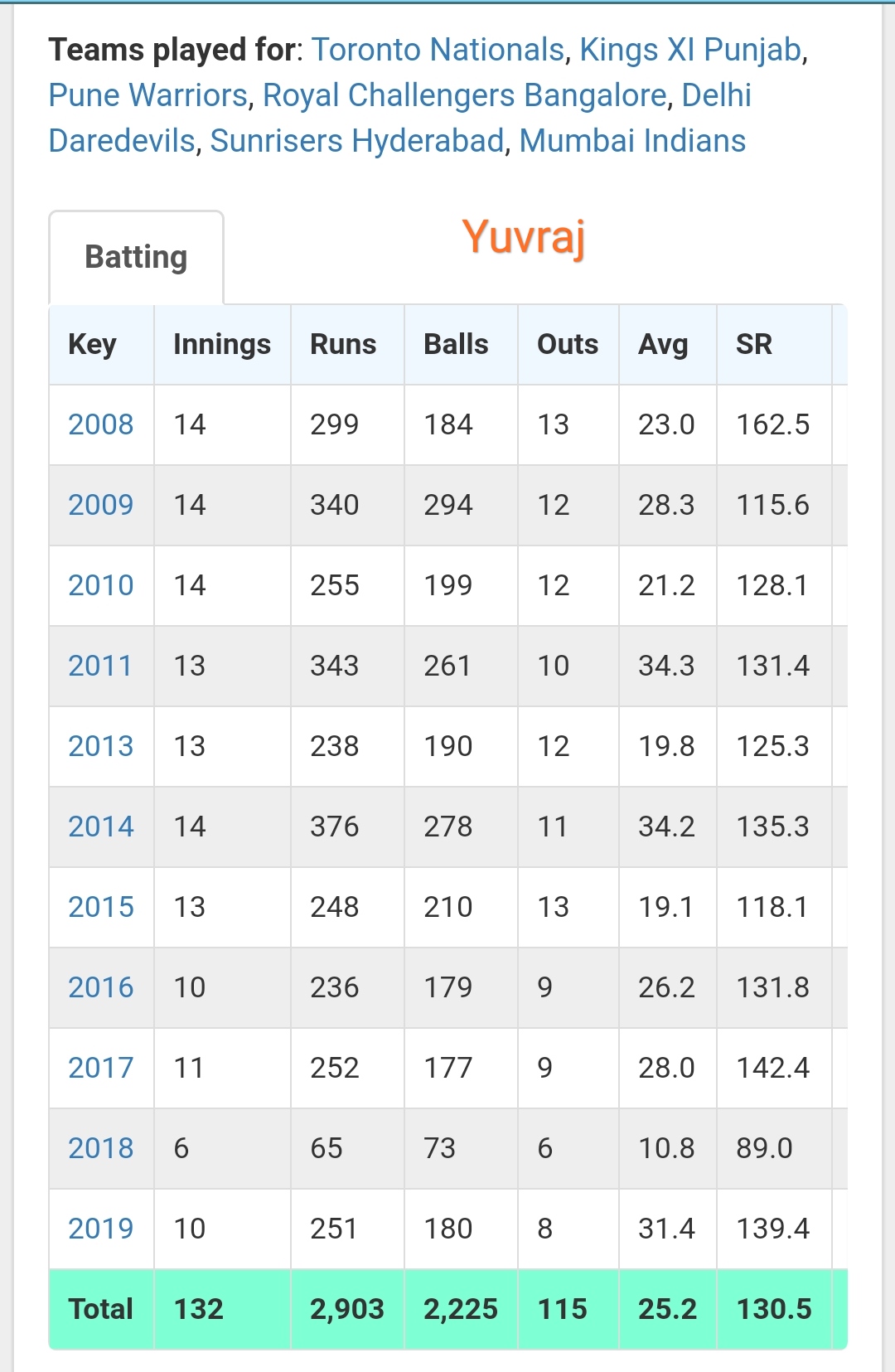Tap the 2011 year link
This screenshot has width=895, height=1372.
pos(100,666)
